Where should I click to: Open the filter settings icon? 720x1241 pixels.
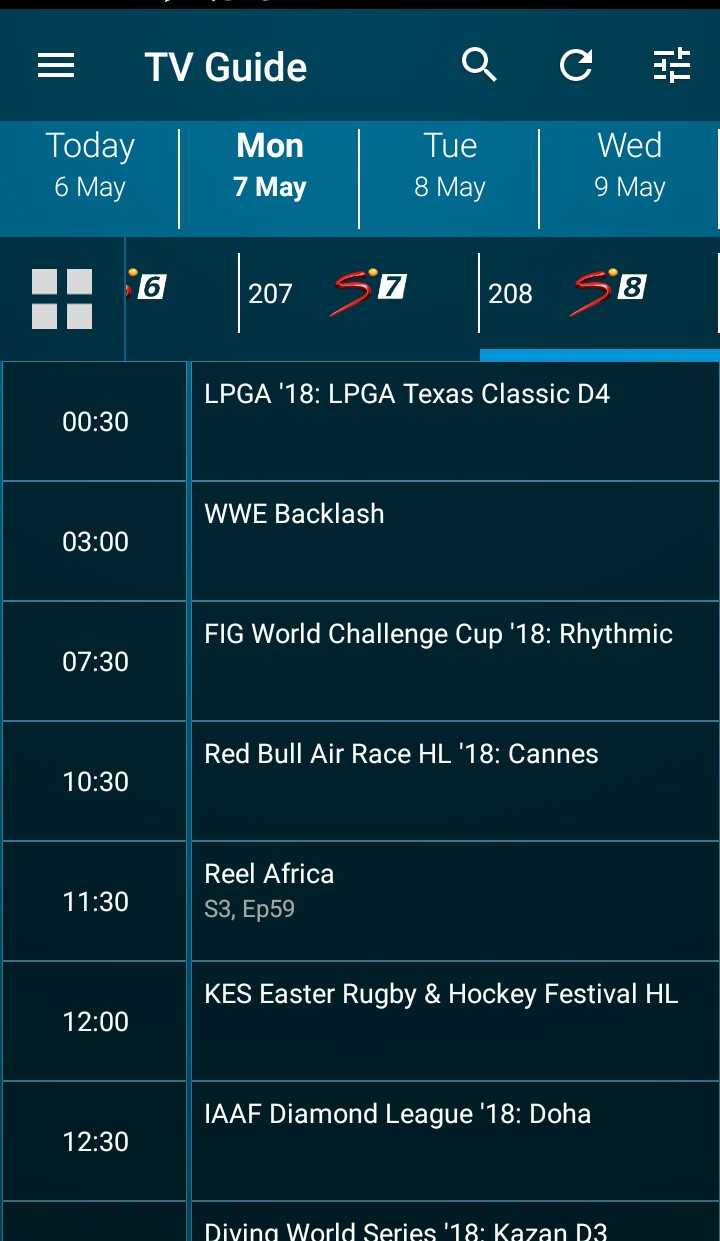coord(672,66)
